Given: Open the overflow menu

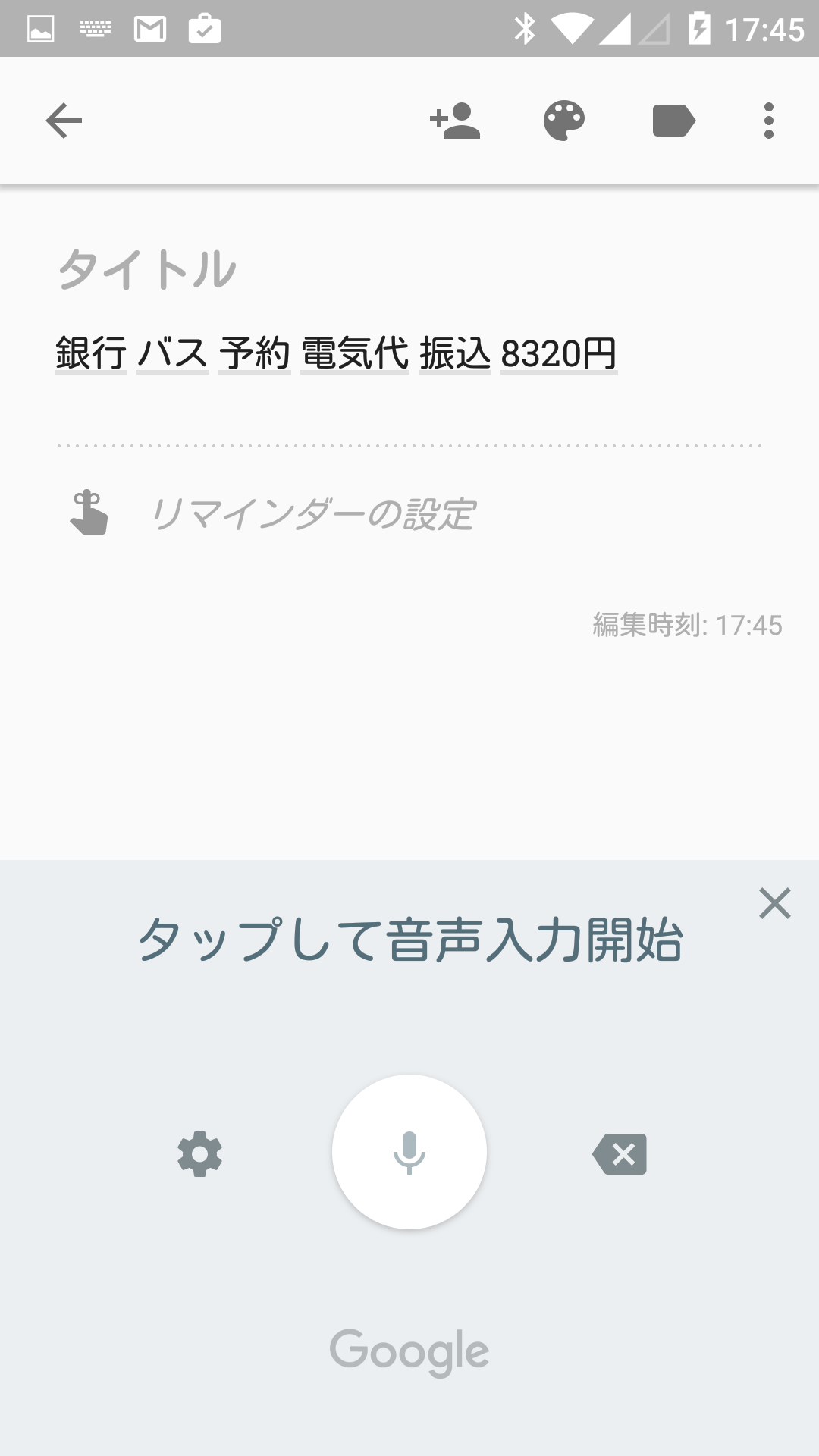Looking at the screenshot, I should 769,121.
